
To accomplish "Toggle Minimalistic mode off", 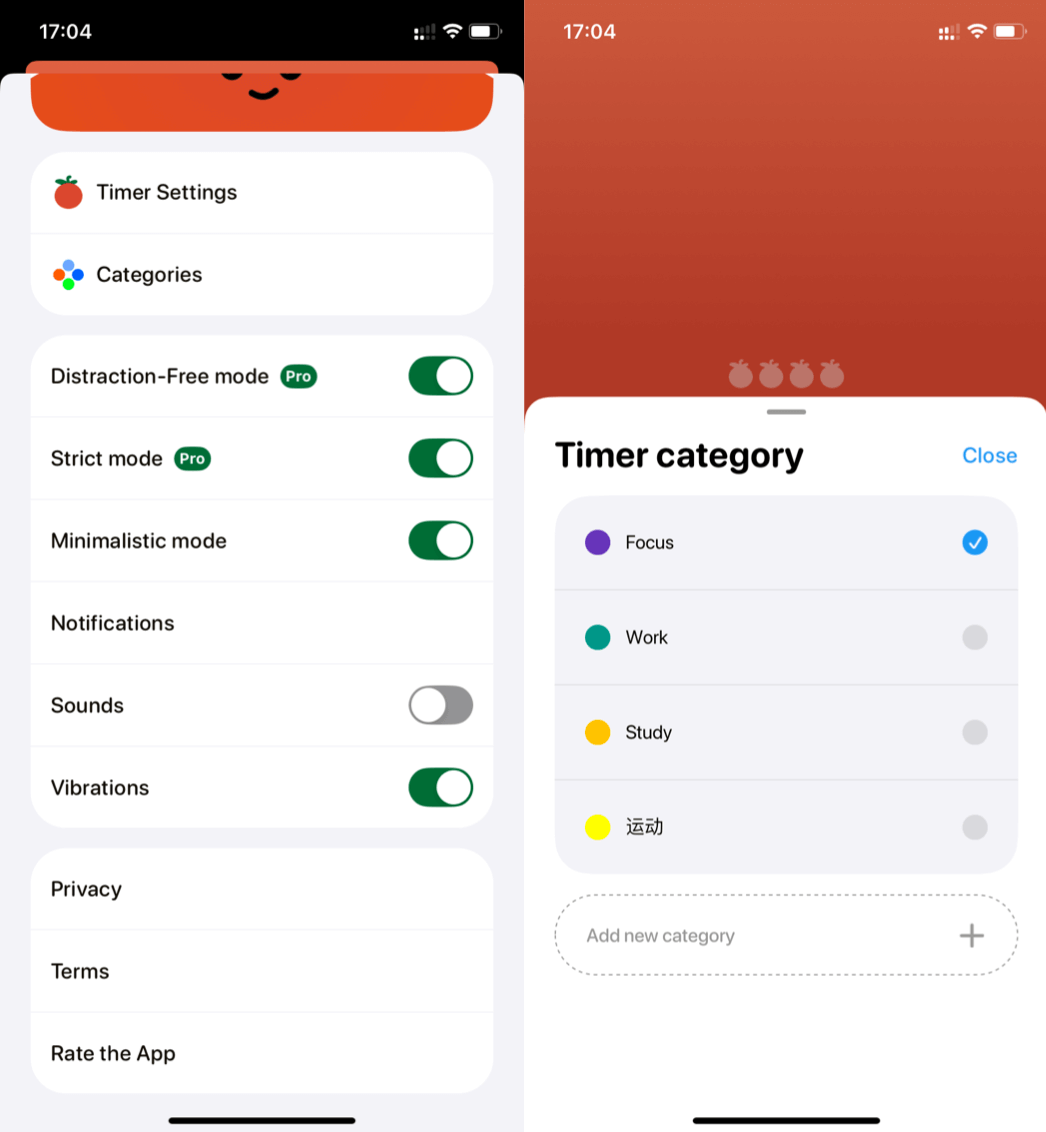I will point(440,541).
